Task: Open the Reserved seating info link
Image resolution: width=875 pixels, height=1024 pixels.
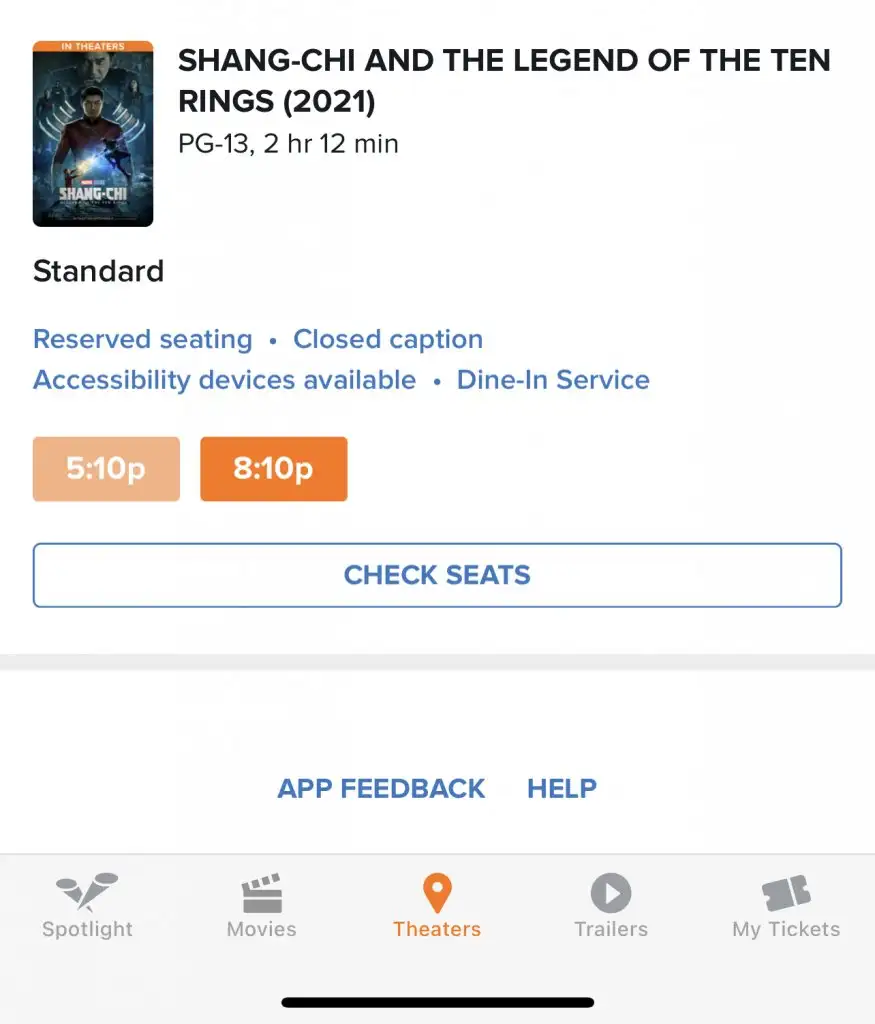Action: coord(142,339)
